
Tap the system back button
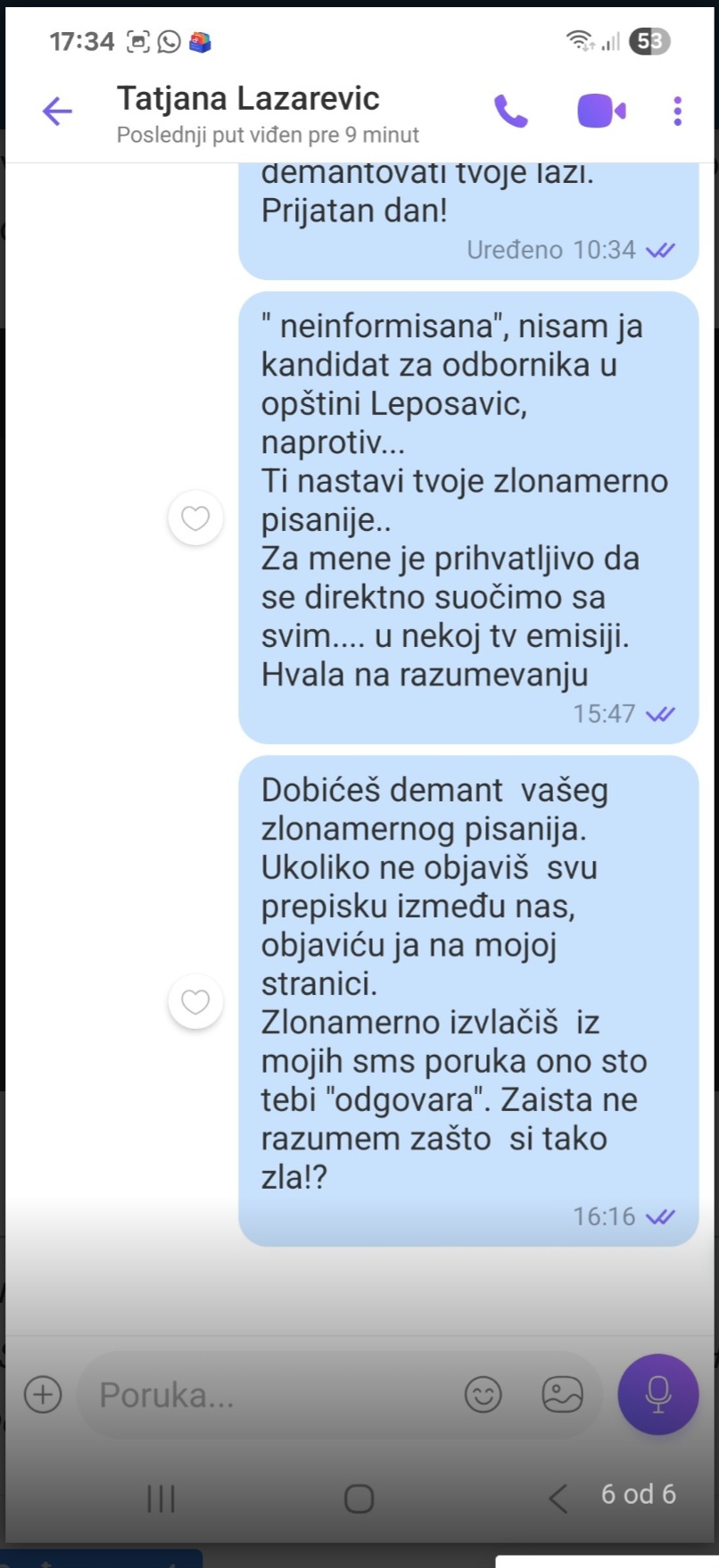pyautogui.click(x=558, y=1498)
